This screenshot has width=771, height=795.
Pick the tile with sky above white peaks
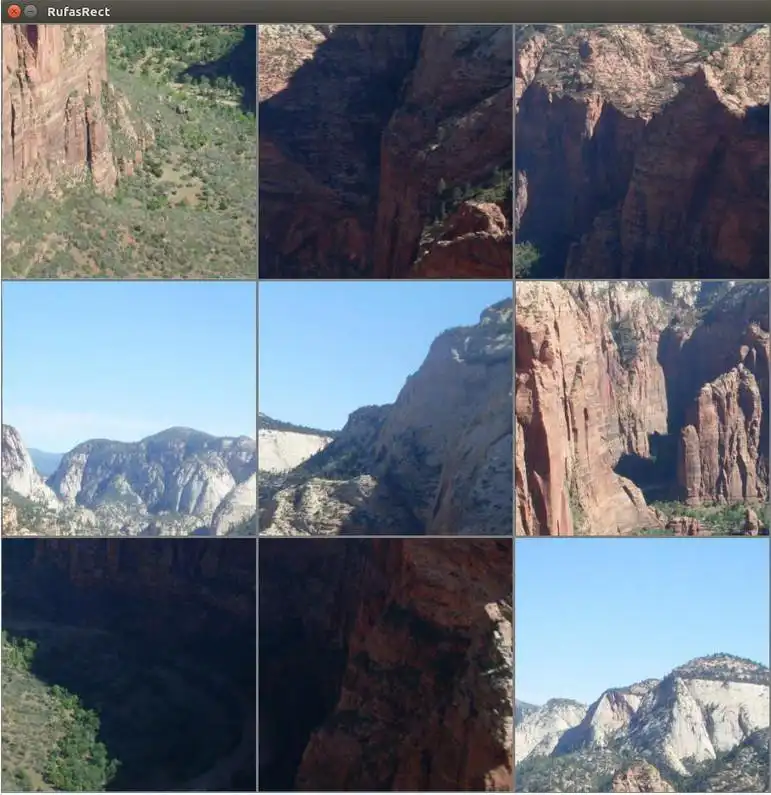pos(642,664)
